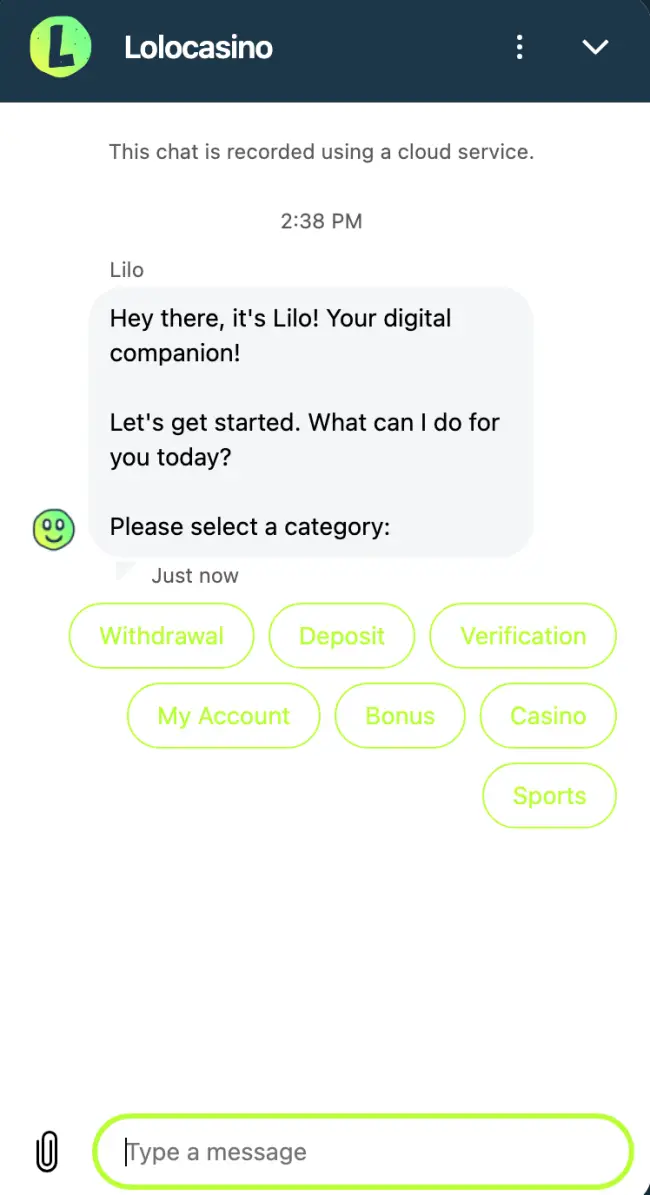Choose the Deposit category chip
The height and width of the screenshot is (1195, 650).
click(x=342, y=636)
